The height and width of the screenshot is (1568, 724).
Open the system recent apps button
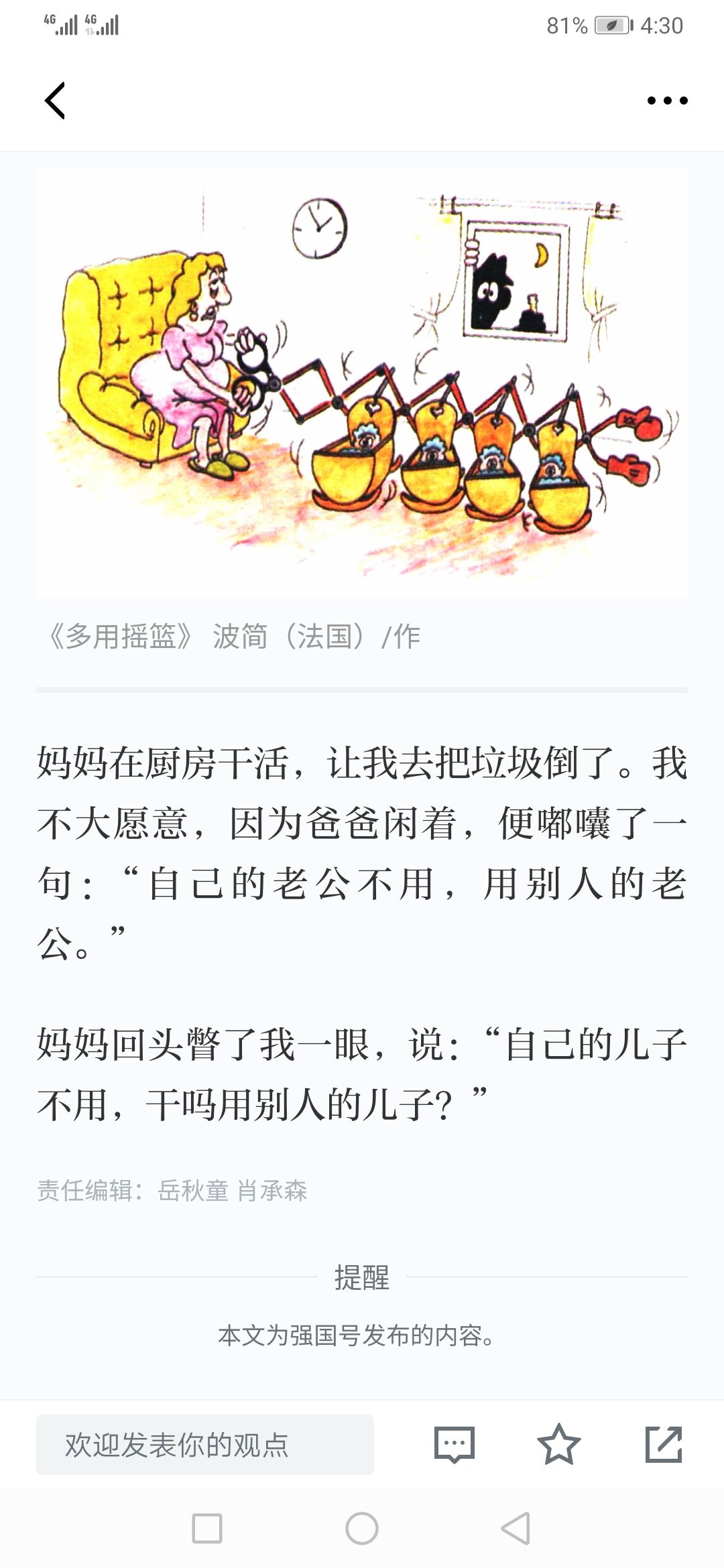click(207, 1528)
